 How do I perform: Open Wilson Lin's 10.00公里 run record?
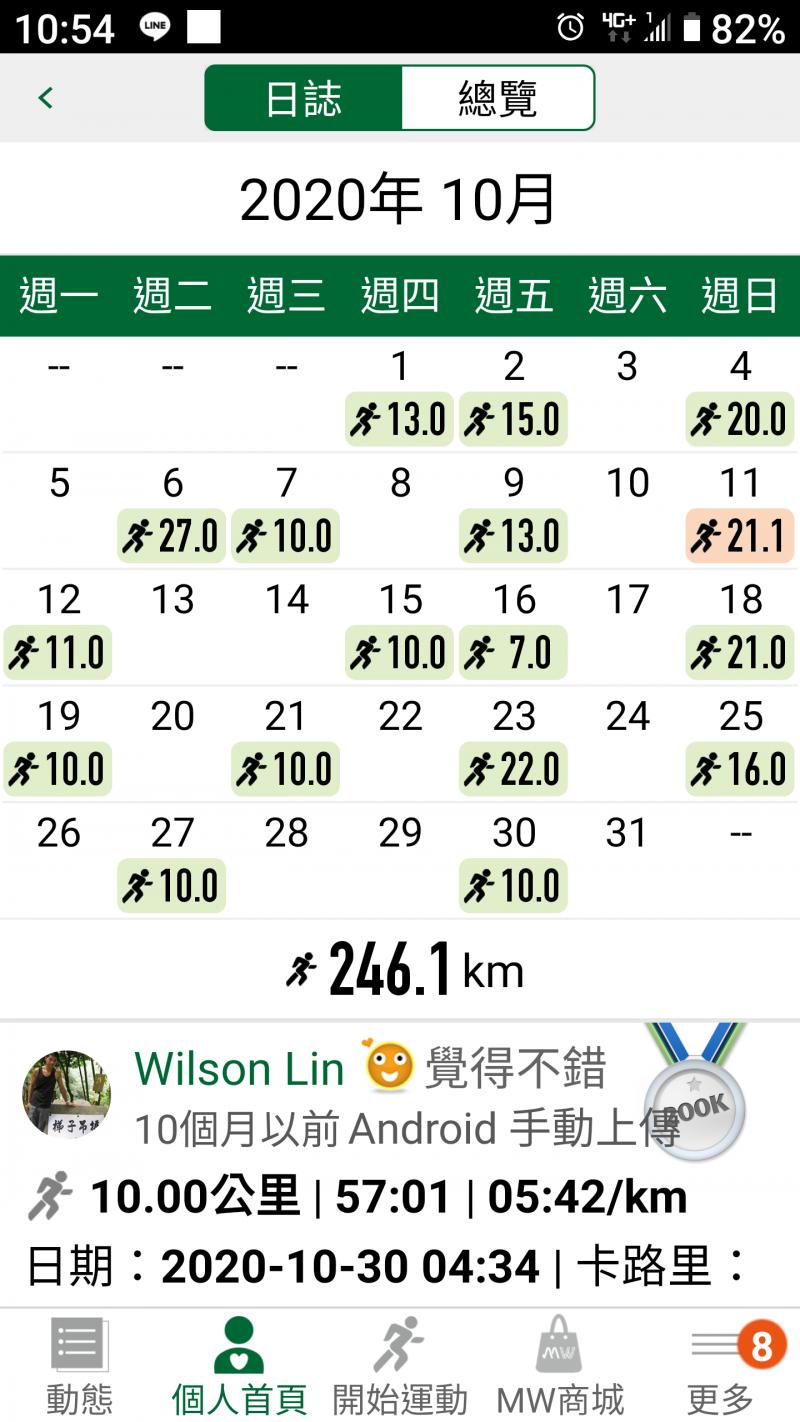click(x=390, y=1197)
